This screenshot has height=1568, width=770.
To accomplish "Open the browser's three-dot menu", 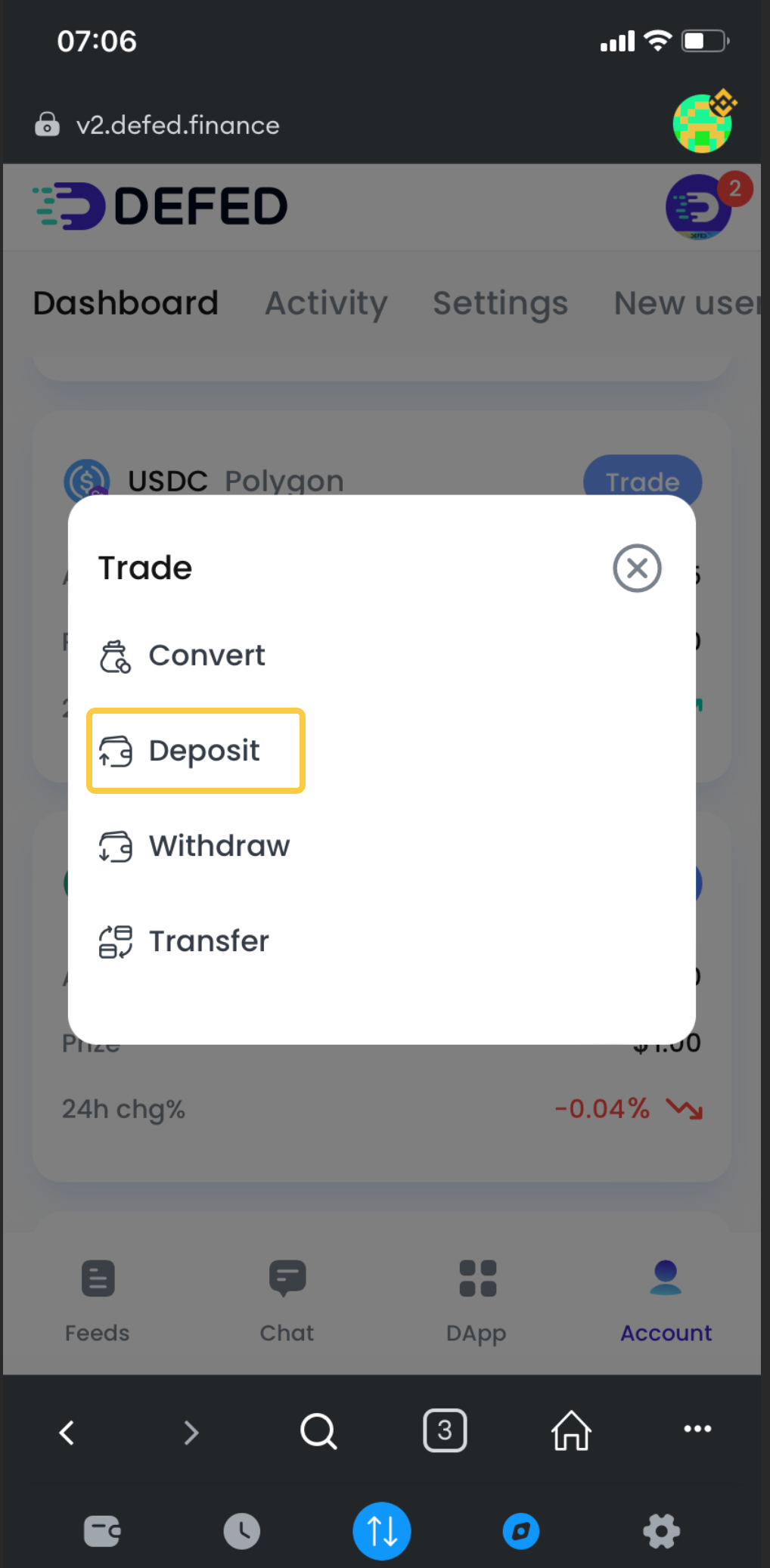I will click(x=697, y=1429).
